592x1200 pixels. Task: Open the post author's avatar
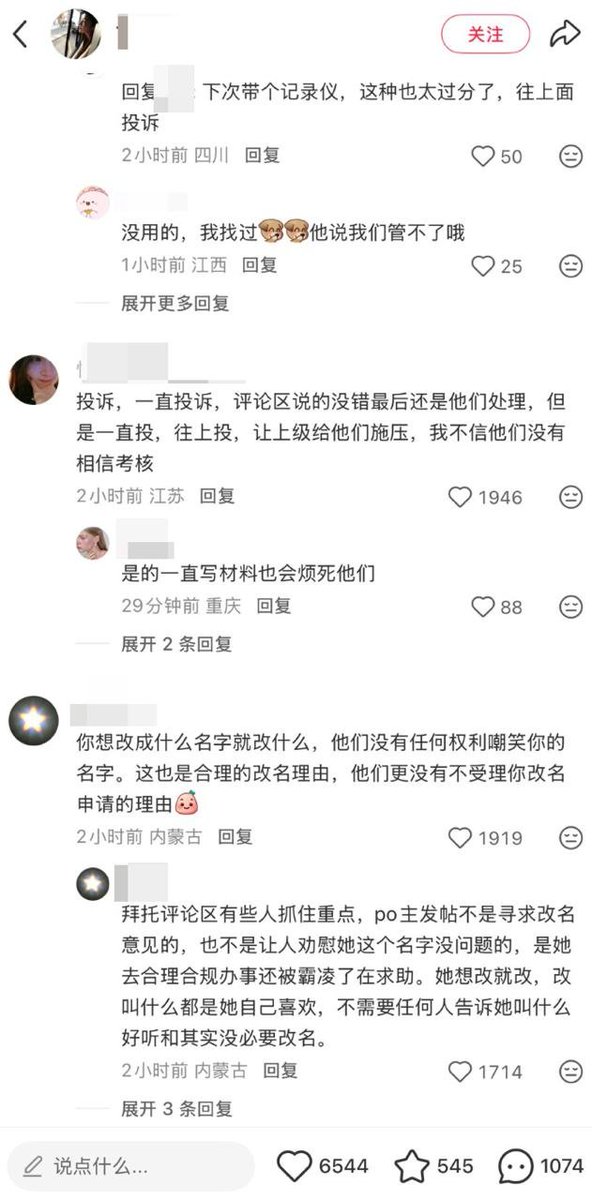(75, 35)
